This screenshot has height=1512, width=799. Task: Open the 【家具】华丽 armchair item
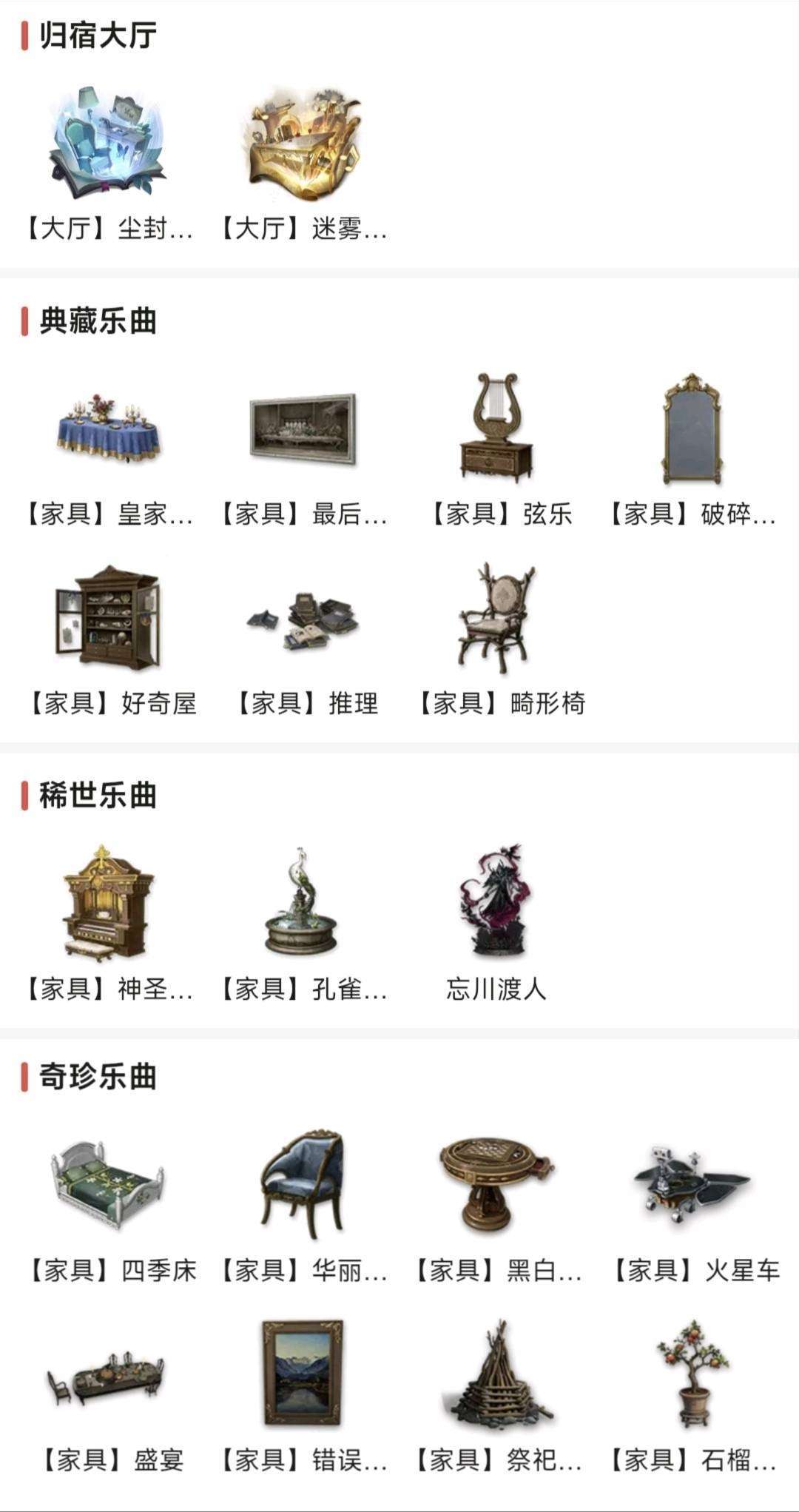303,1186
